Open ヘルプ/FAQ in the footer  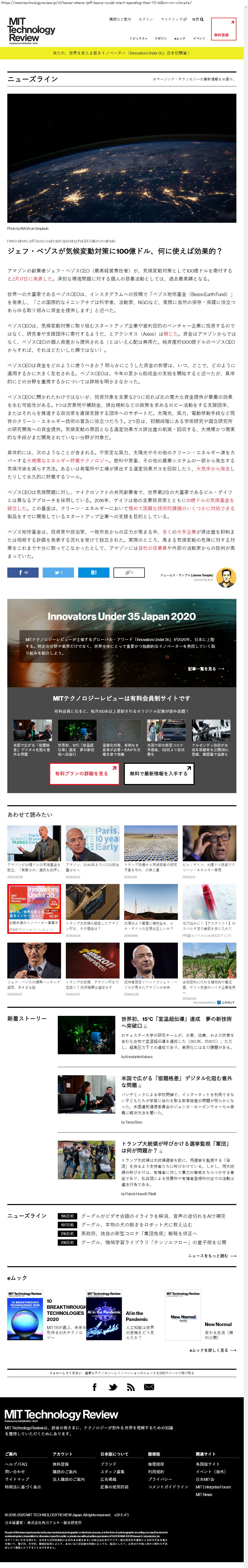[x=16, y=1463]
